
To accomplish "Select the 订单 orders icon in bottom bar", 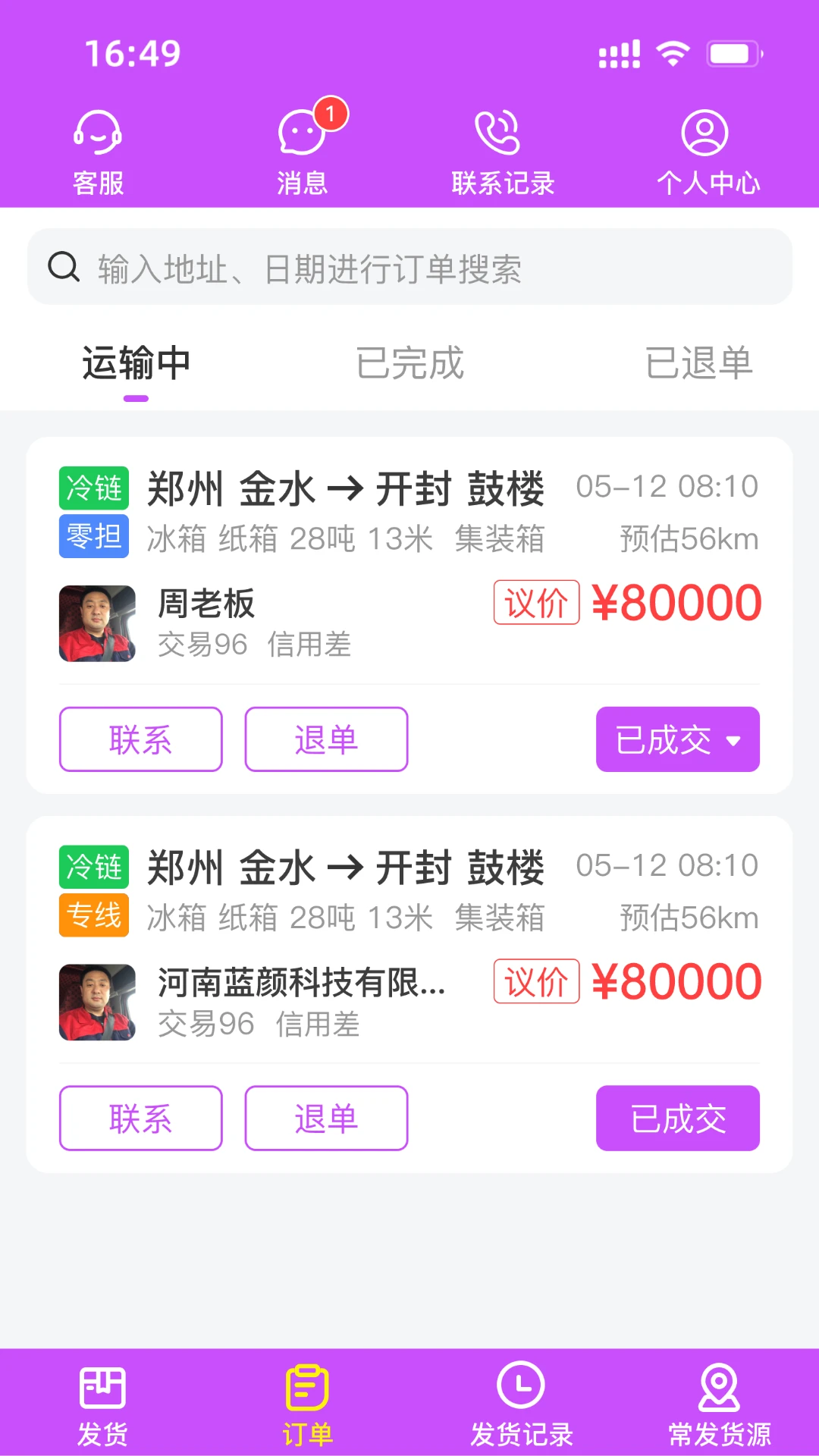I will 307,1403.
